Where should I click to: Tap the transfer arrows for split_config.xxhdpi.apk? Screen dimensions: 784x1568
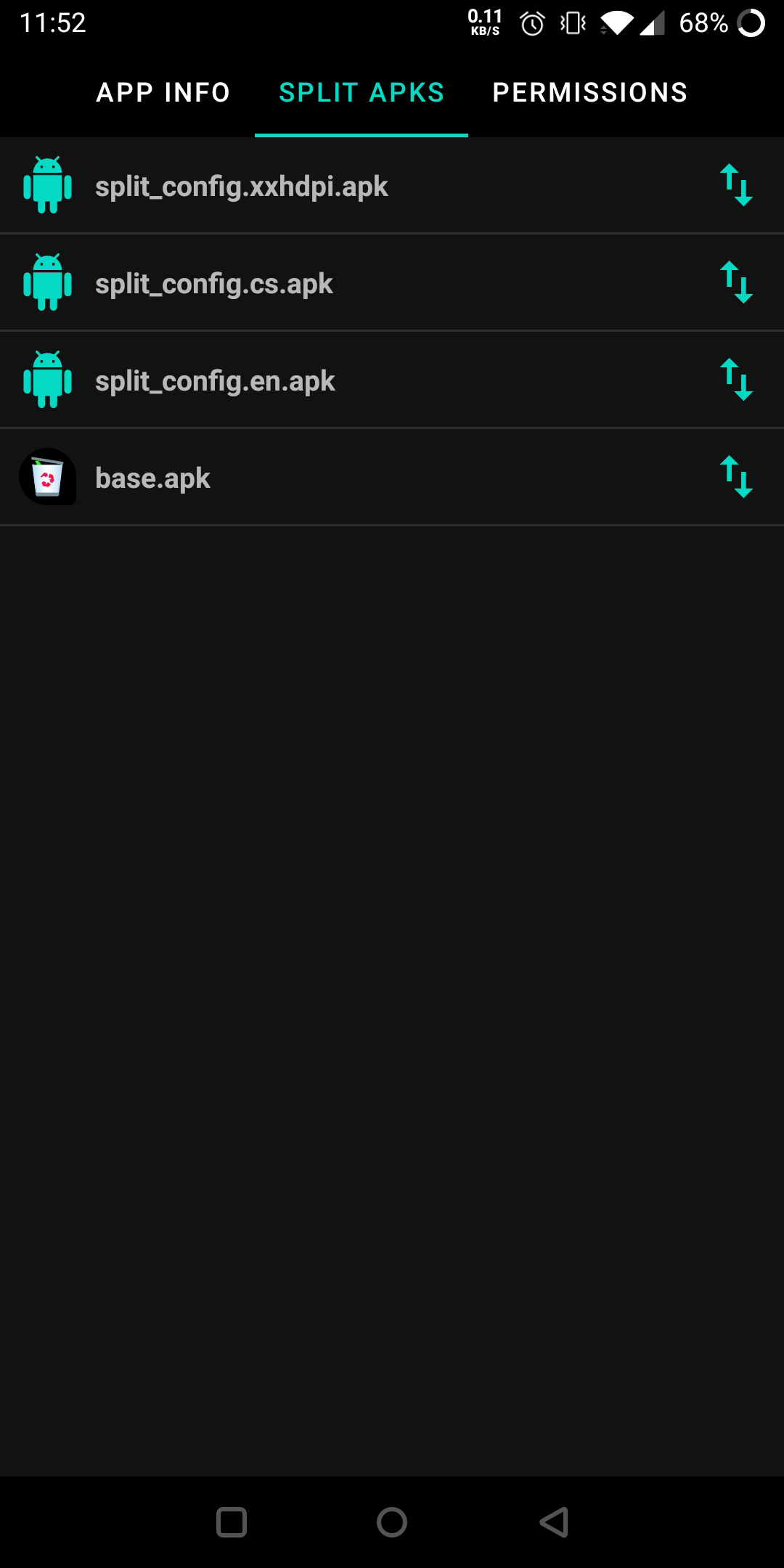[x=736, y=185]
